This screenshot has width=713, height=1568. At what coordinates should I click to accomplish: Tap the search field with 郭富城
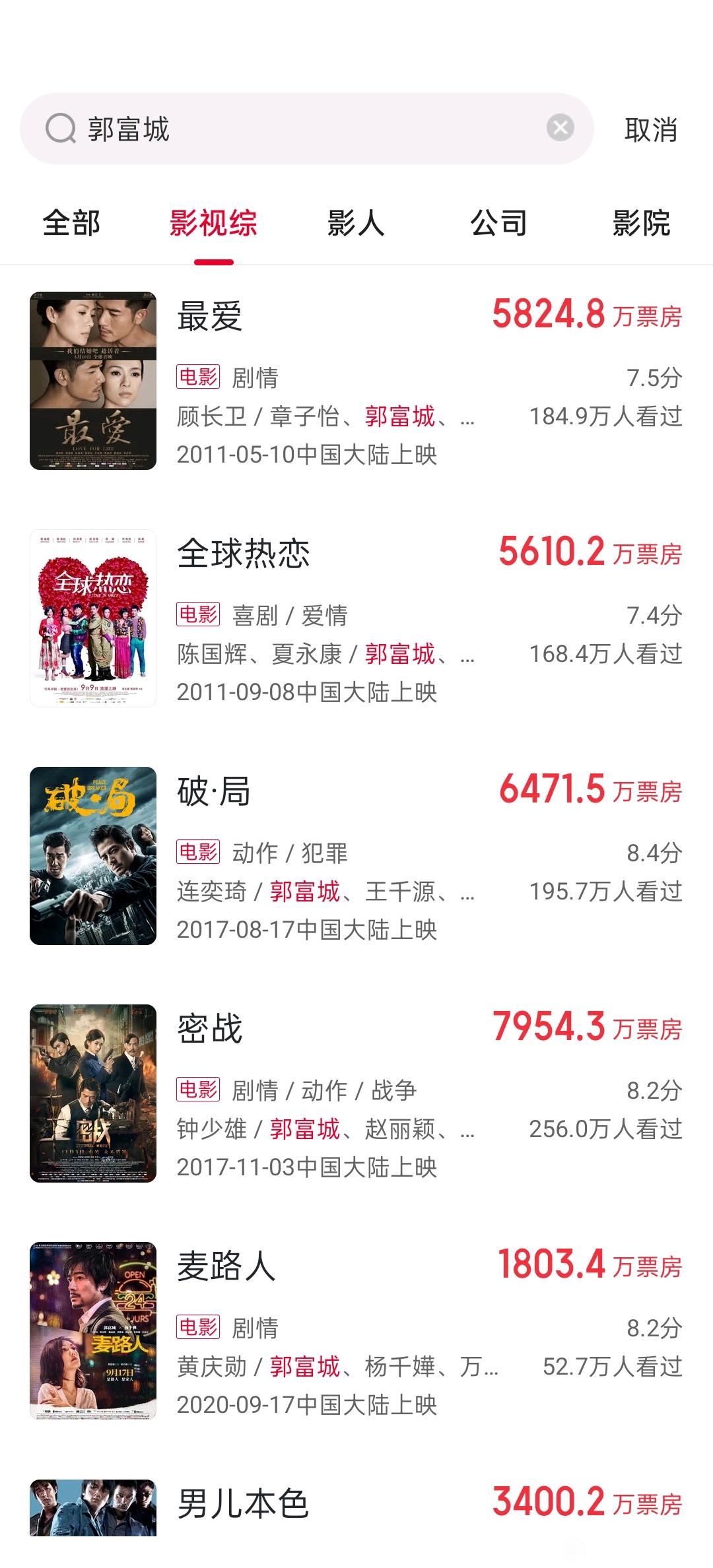[x=306, y=129]
